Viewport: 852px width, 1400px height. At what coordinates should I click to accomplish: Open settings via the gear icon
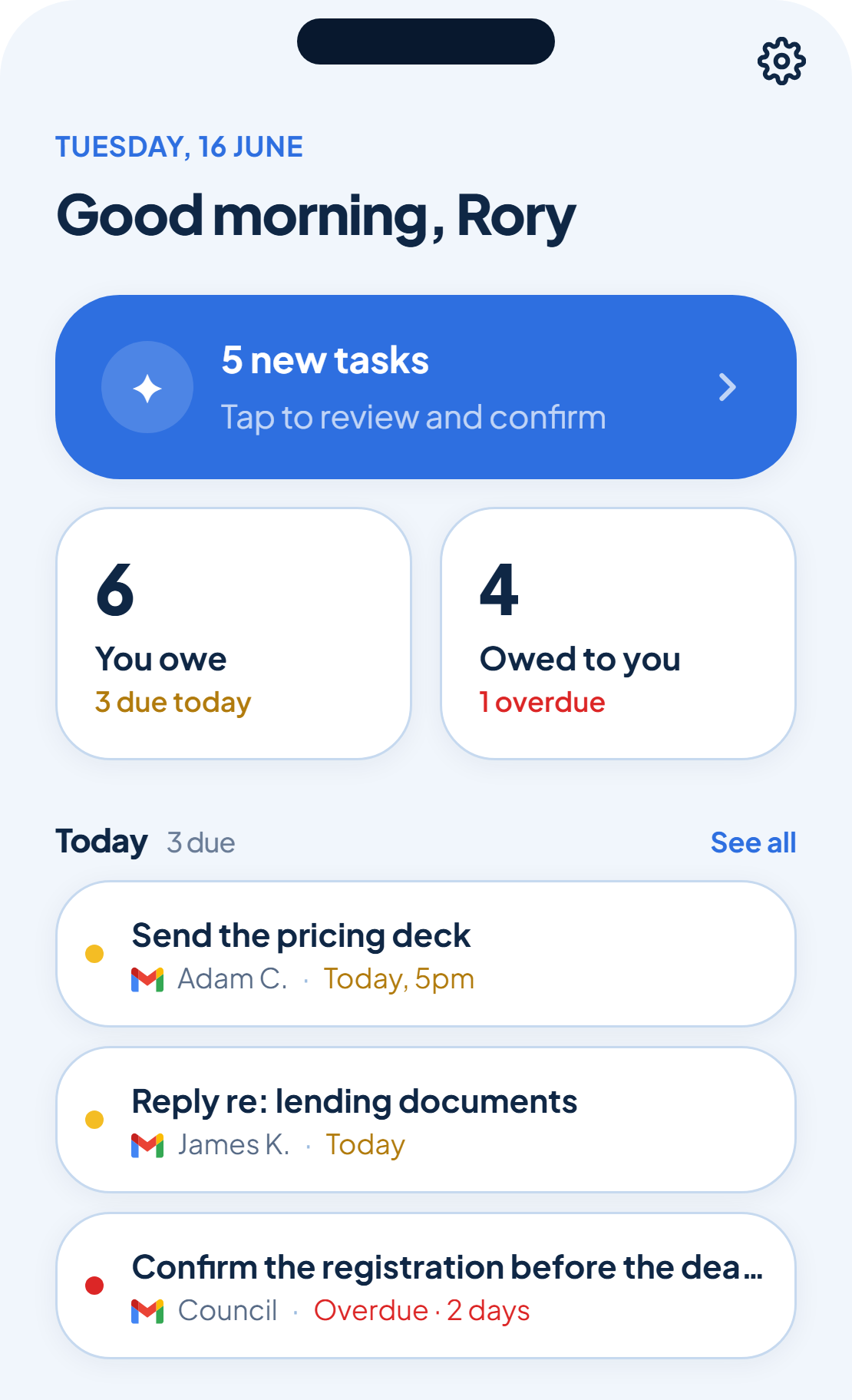[x=781, y=61]
